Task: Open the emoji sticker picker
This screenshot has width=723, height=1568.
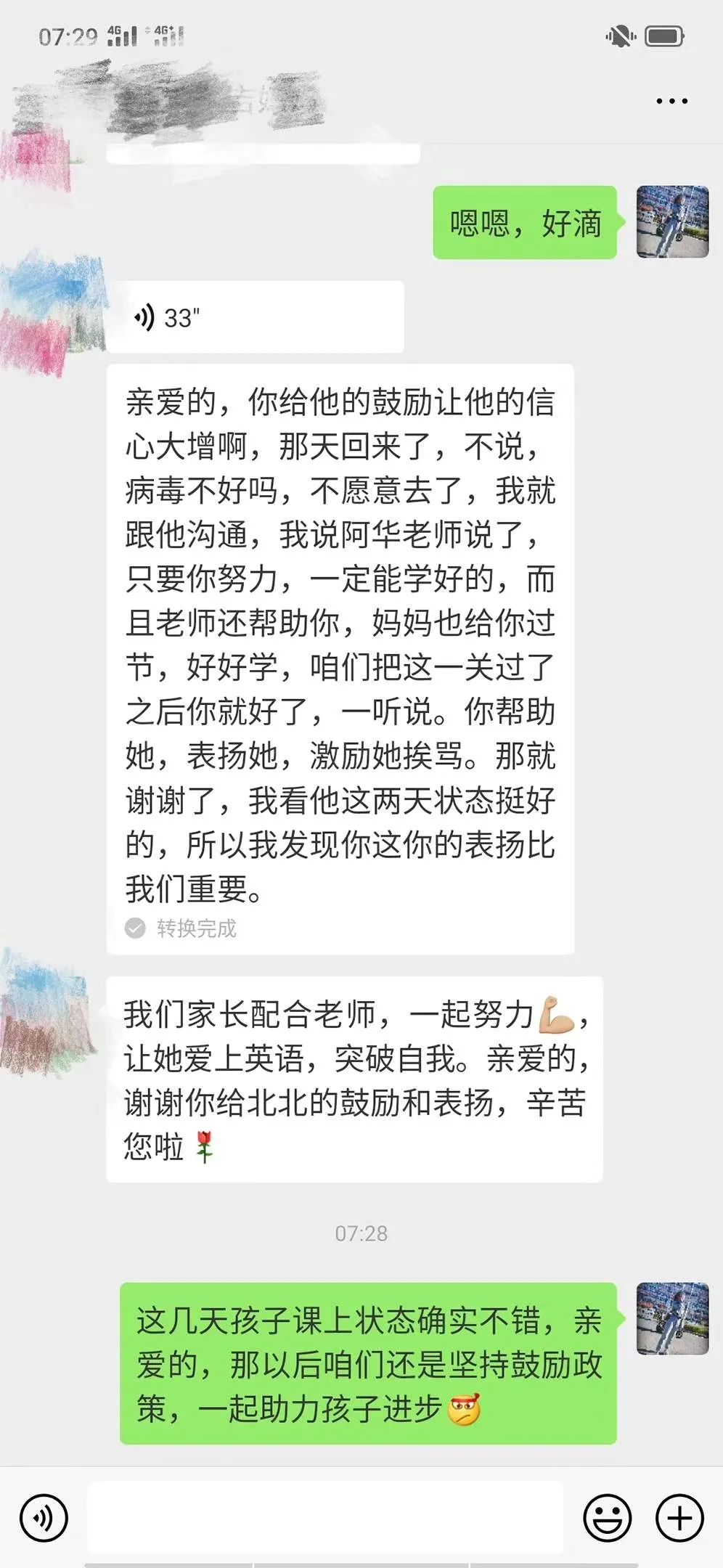Action: click(607, 1518)
